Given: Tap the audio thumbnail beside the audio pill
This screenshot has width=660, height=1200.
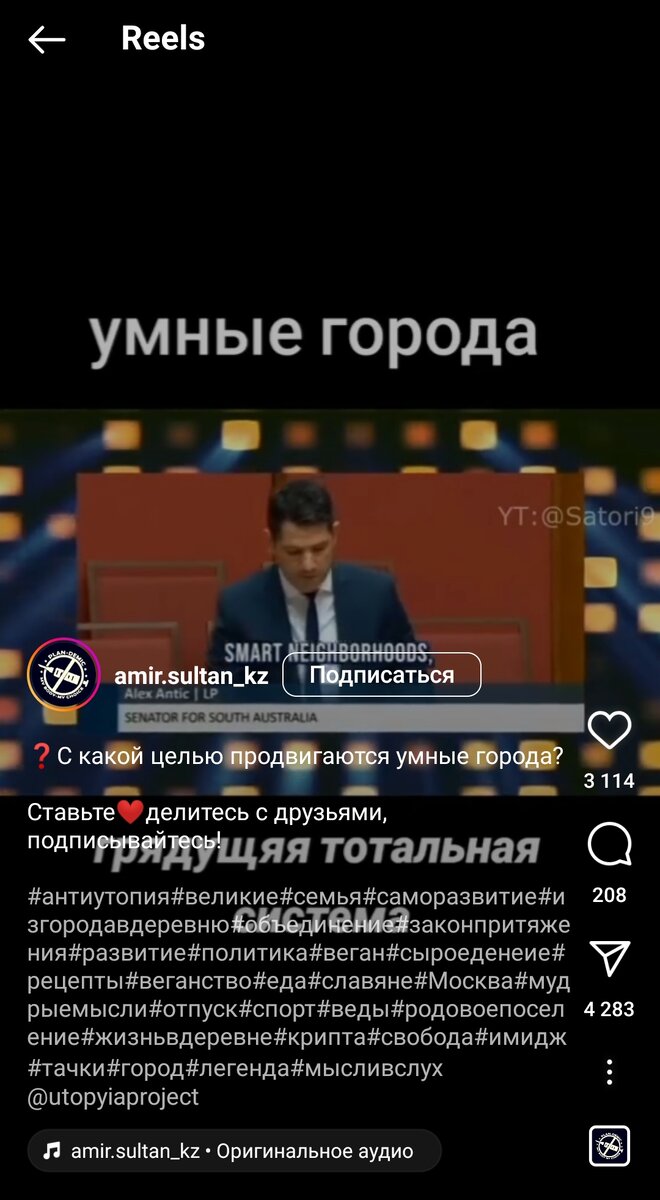Looking at the screenshot, I should pos(609,1146).
